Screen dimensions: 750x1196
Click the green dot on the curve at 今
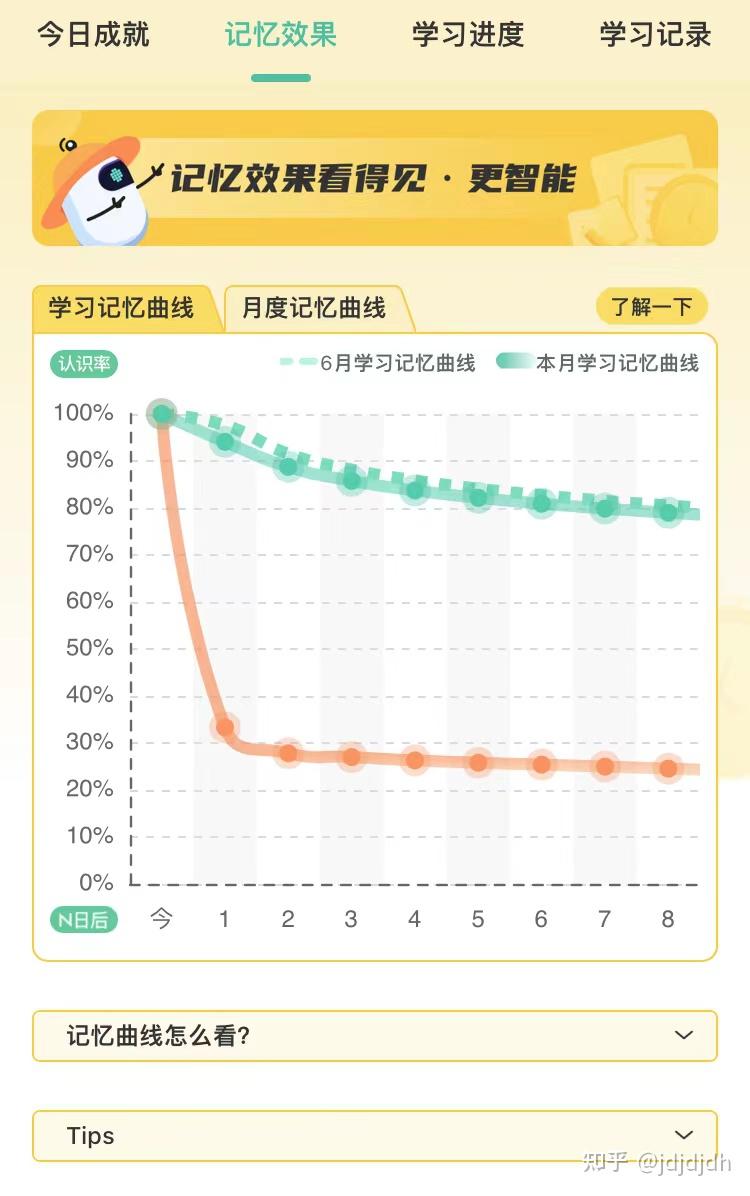162,412
